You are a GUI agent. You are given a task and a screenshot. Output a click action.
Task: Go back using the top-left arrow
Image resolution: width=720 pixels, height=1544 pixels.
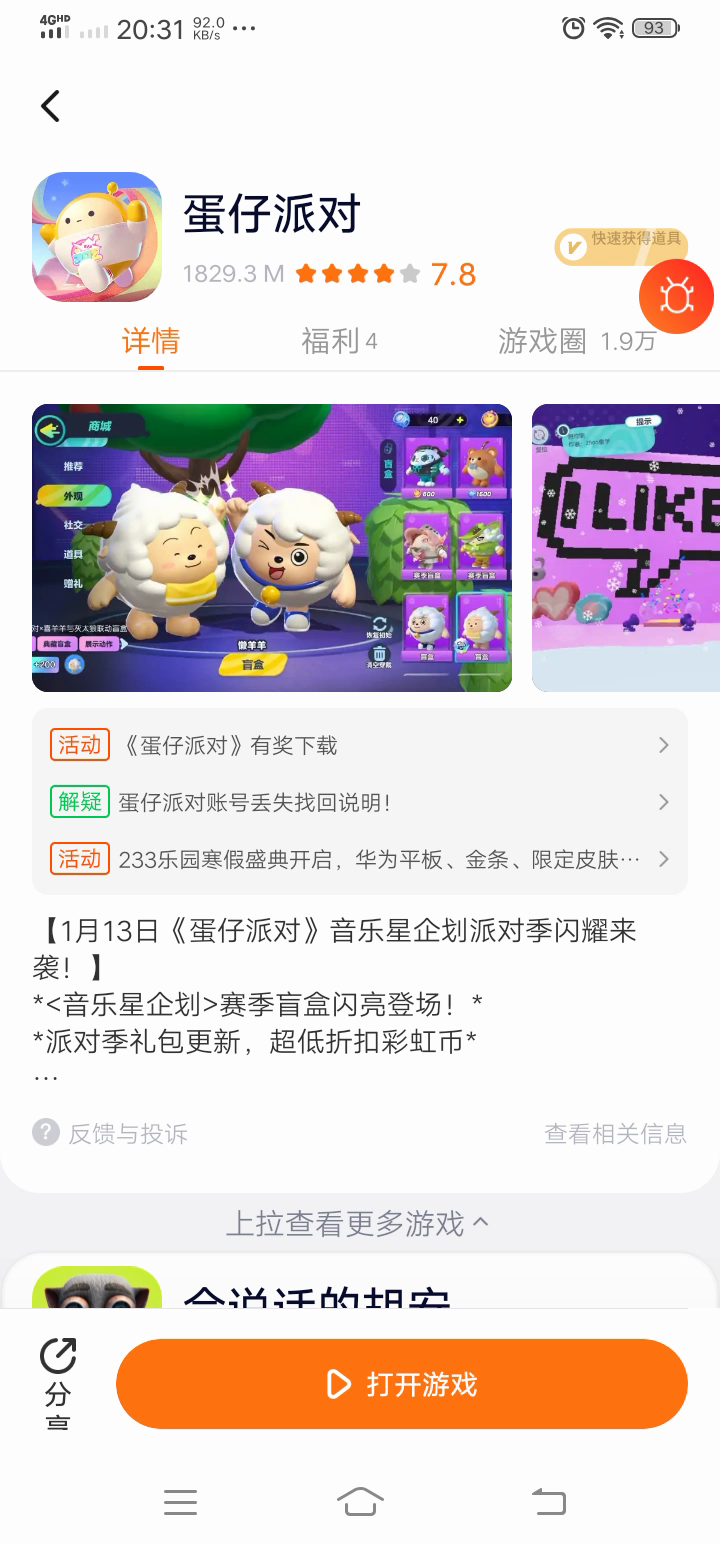[x=50, y=106]
